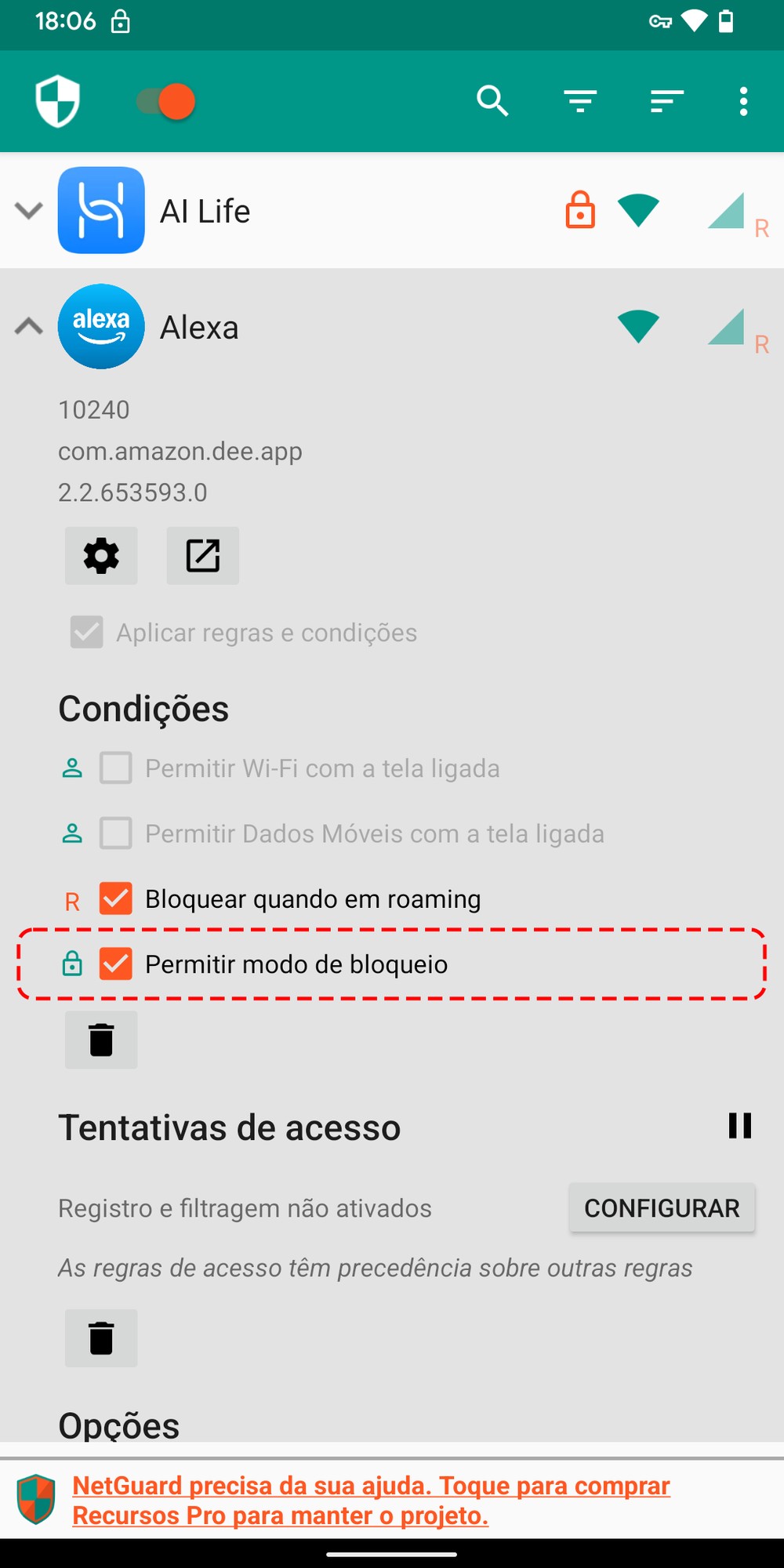
Task: Open Alexa app settings gear
Action: coord(101,556)
